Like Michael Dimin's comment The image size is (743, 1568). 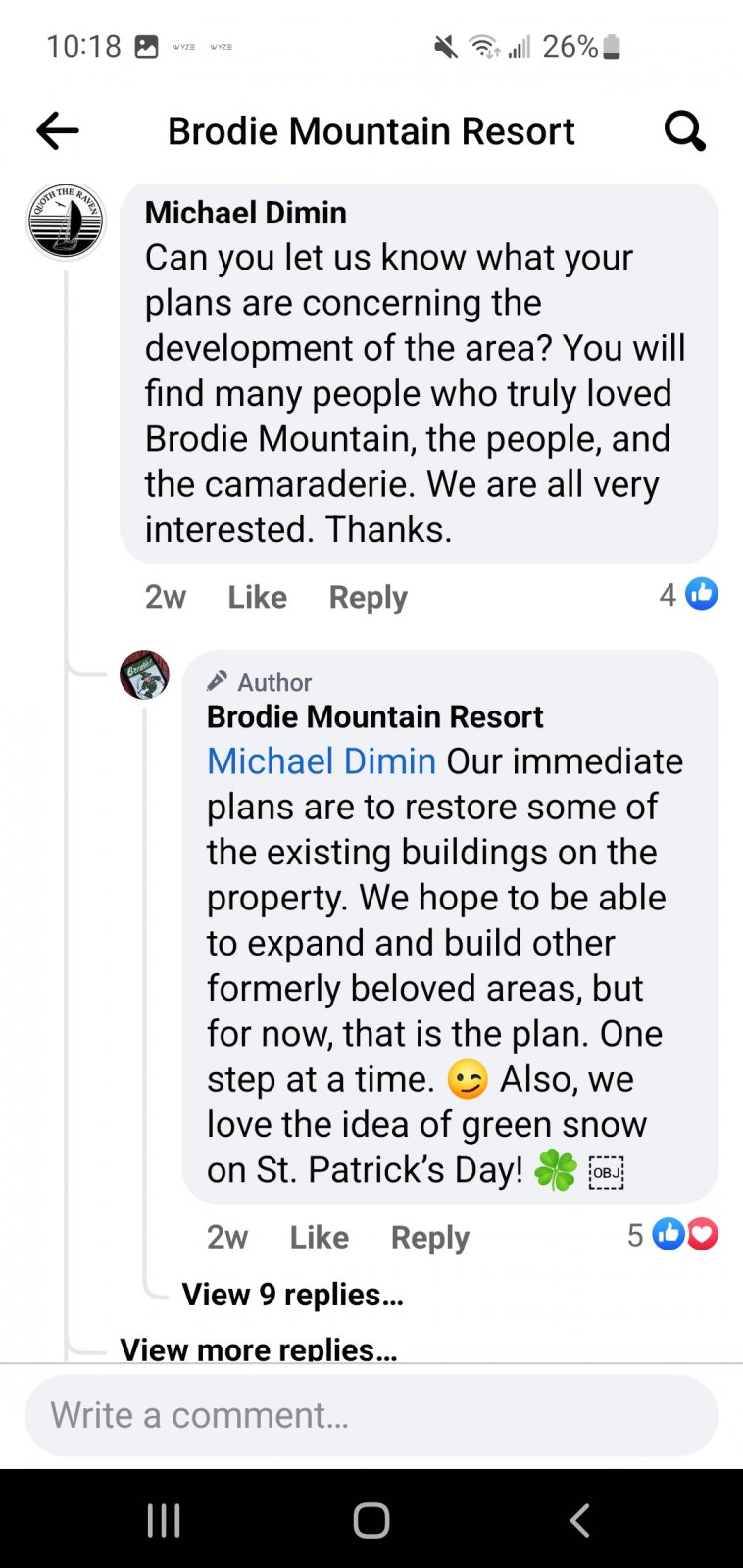click(256, 596)
